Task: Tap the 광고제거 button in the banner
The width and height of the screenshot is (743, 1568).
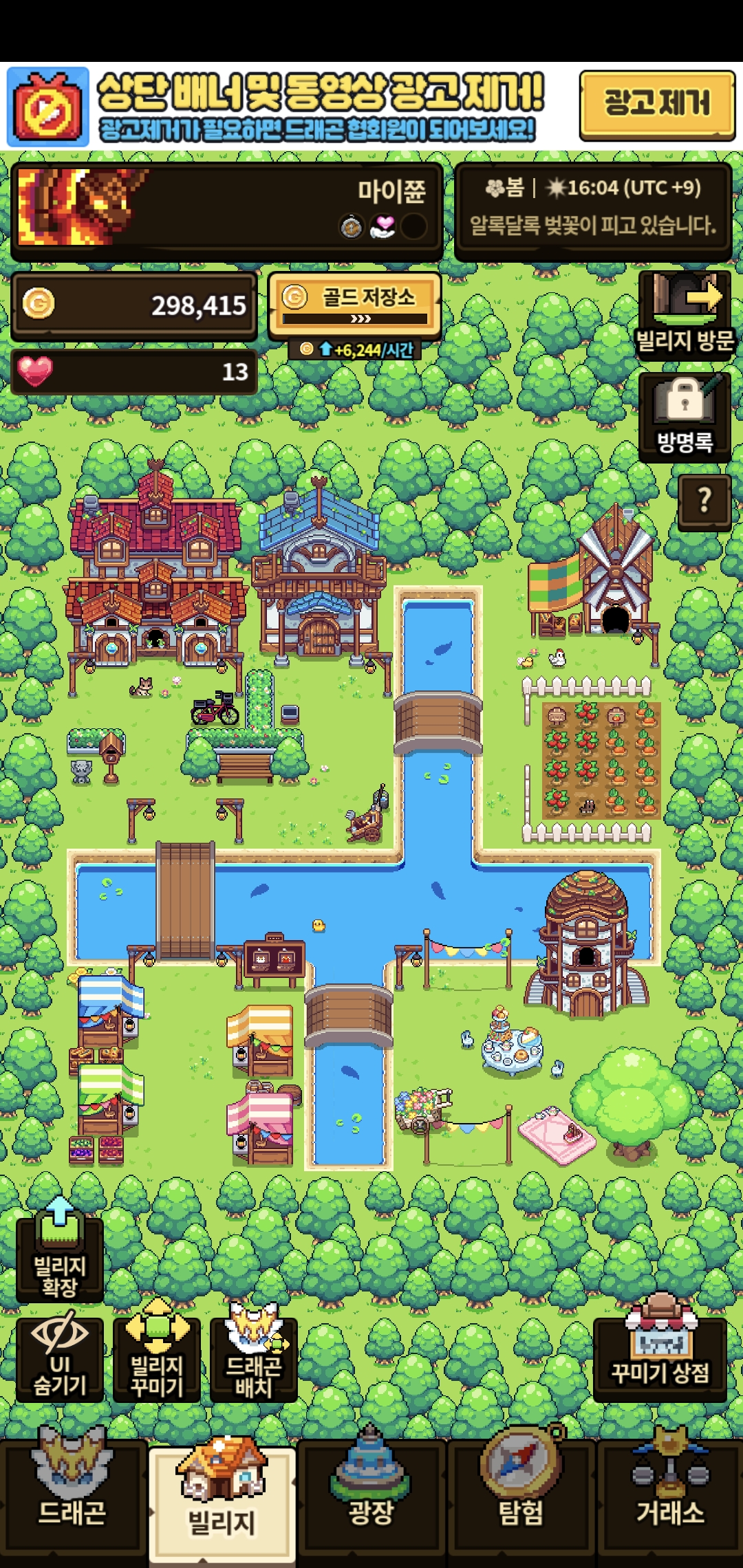Action: click(x=657, y=105)
